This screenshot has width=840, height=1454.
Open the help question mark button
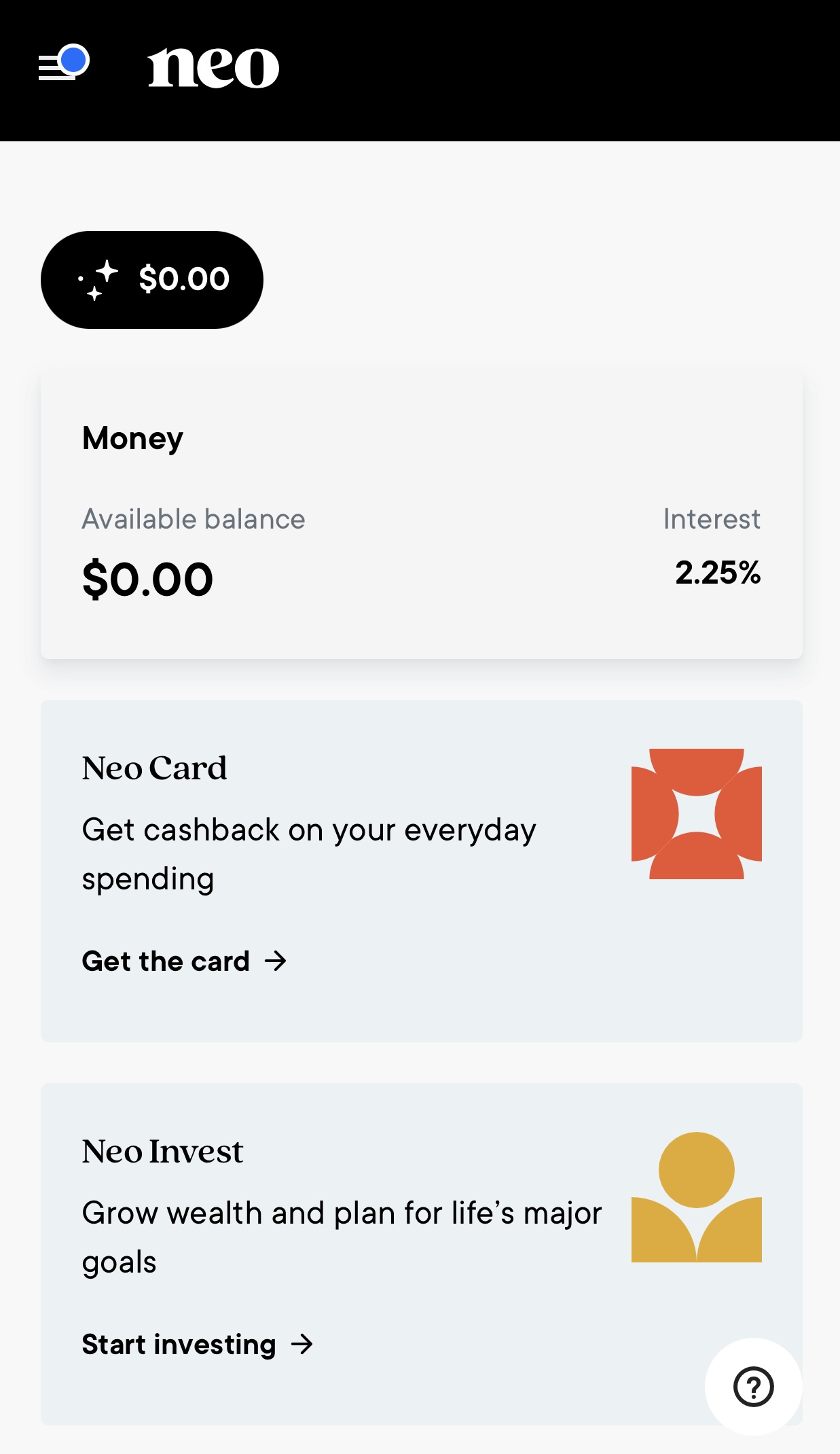coord(753,1387)
